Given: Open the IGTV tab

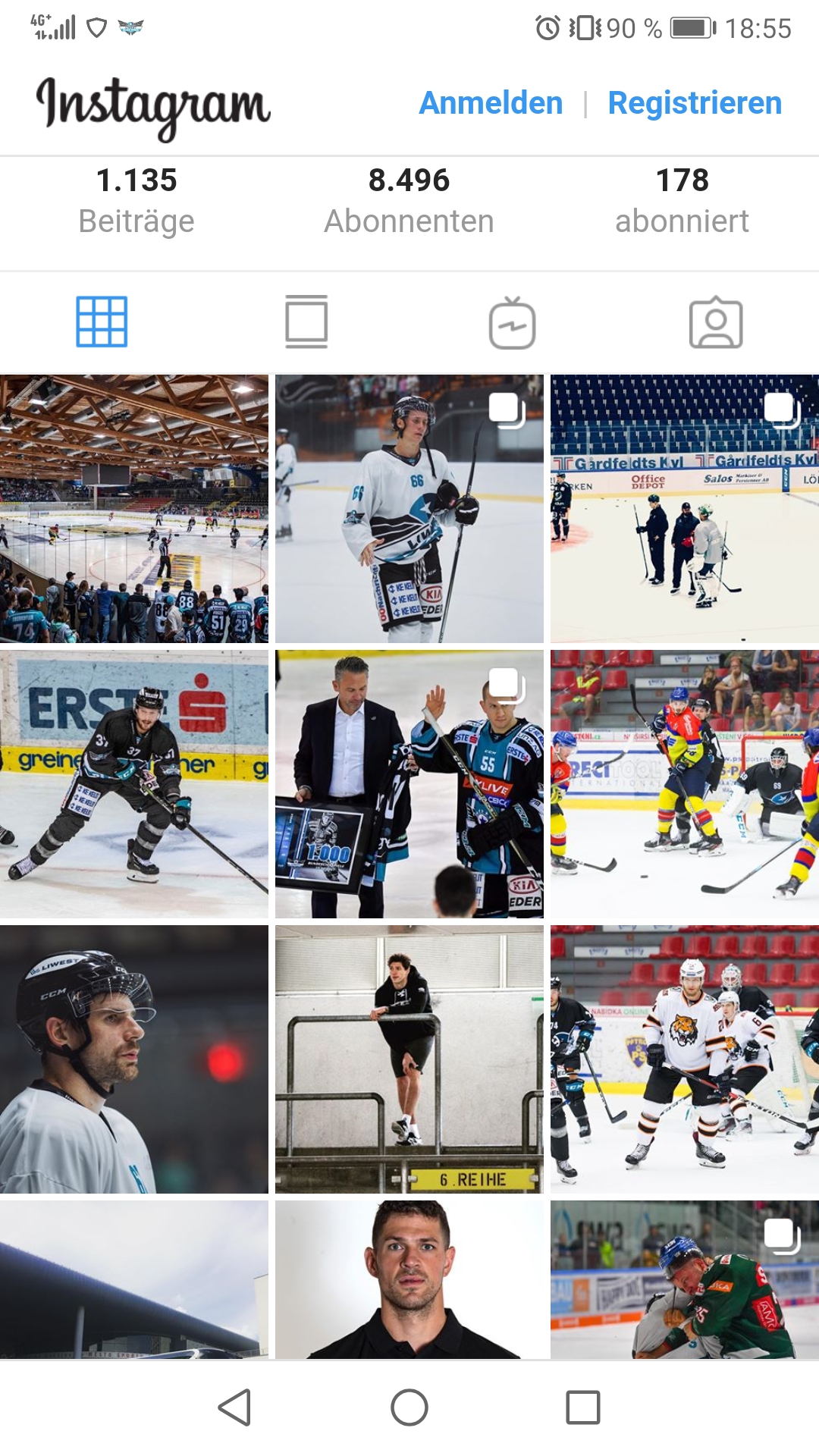Looking at the screenshot, I should tap(512, 323).
